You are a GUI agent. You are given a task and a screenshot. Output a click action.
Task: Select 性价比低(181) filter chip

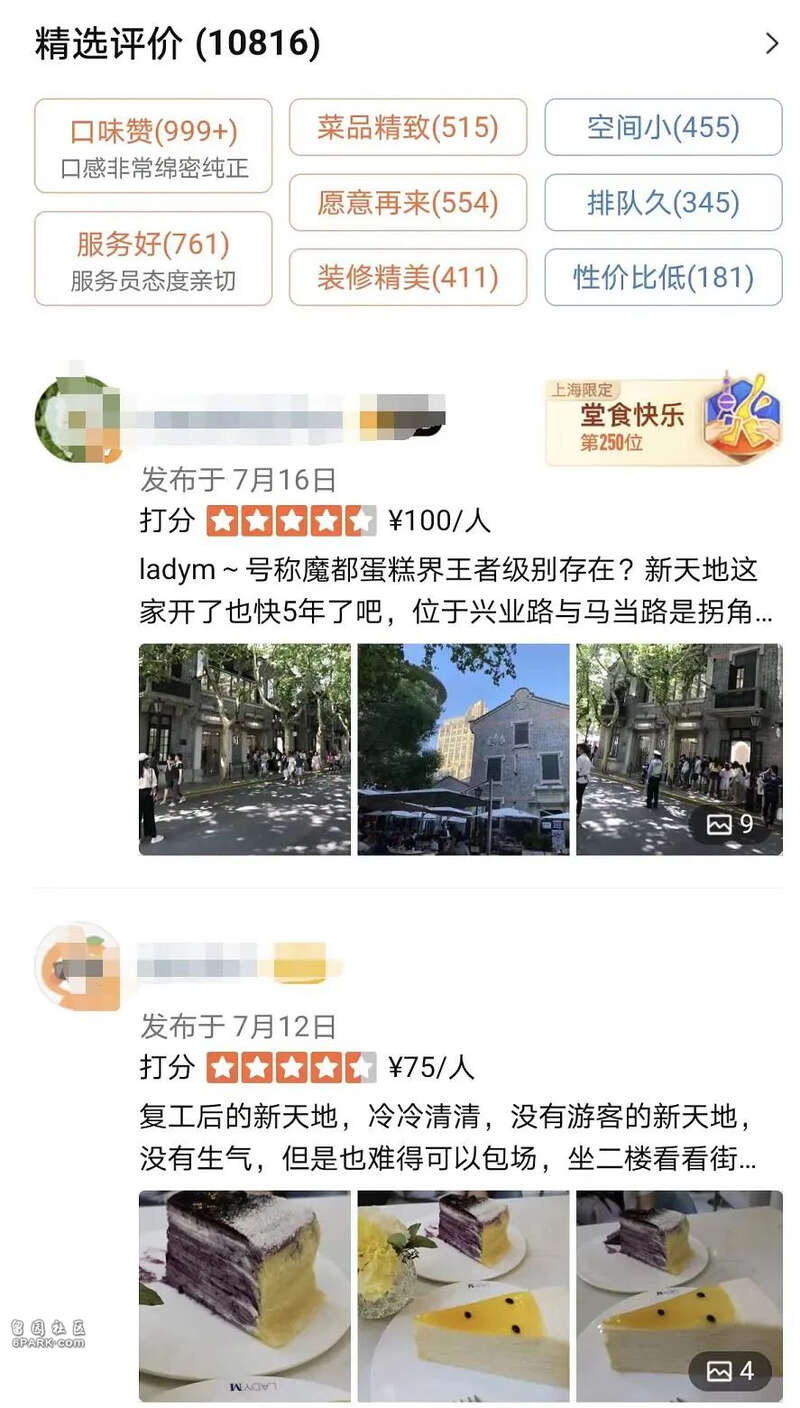663,277
